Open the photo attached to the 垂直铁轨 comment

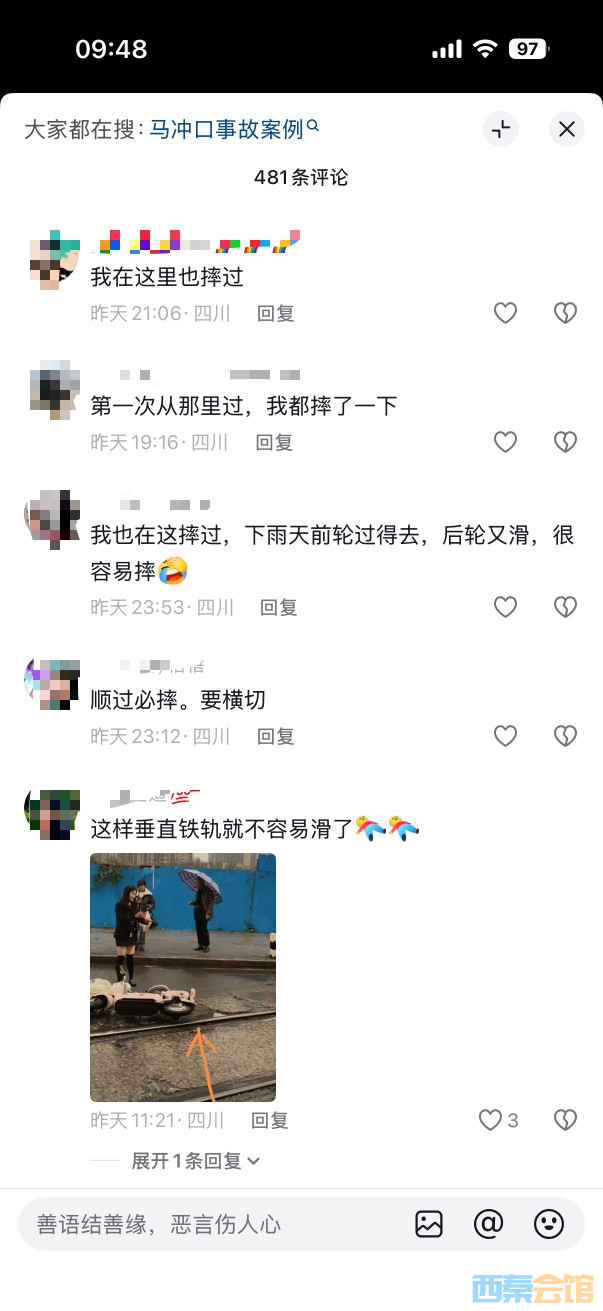coord(183,977)
